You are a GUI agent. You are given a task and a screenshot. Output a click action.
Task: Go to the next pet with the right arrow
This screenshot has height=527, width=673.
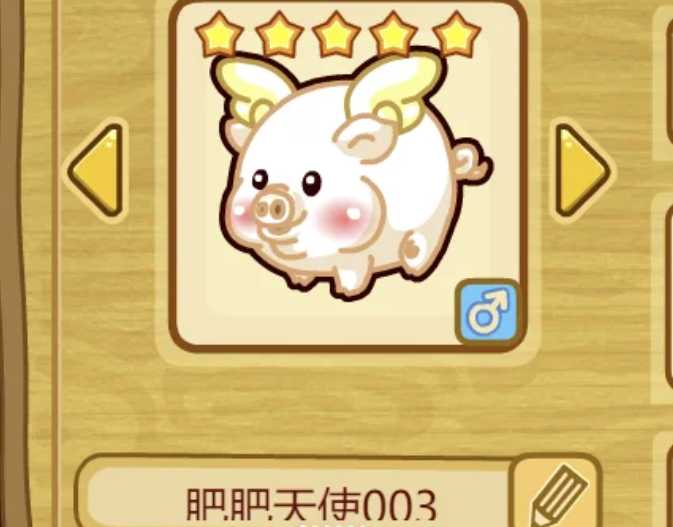(581, 170)
